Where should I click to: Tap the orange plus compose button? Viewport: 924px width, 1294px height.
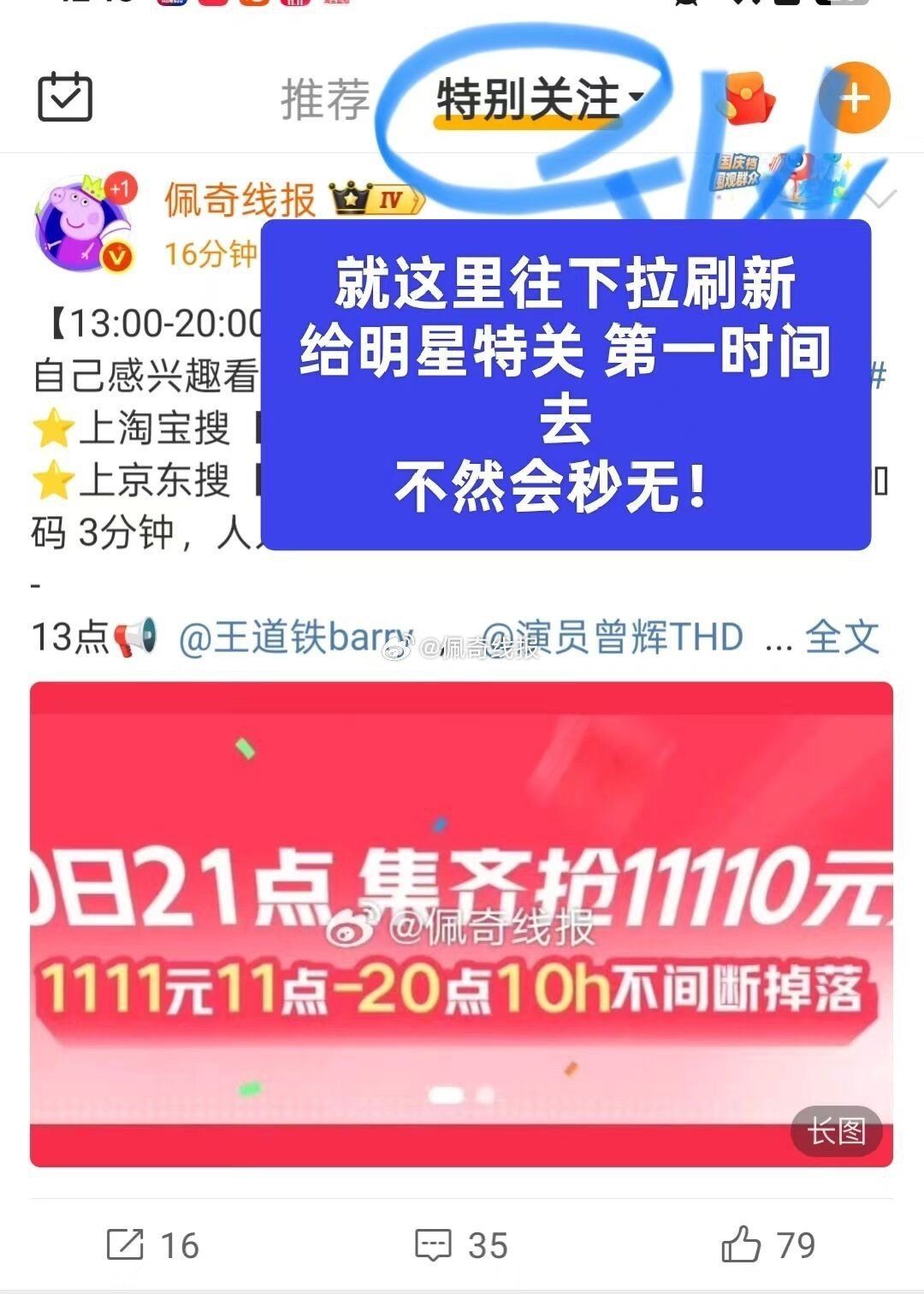click(x=854, y=98)
